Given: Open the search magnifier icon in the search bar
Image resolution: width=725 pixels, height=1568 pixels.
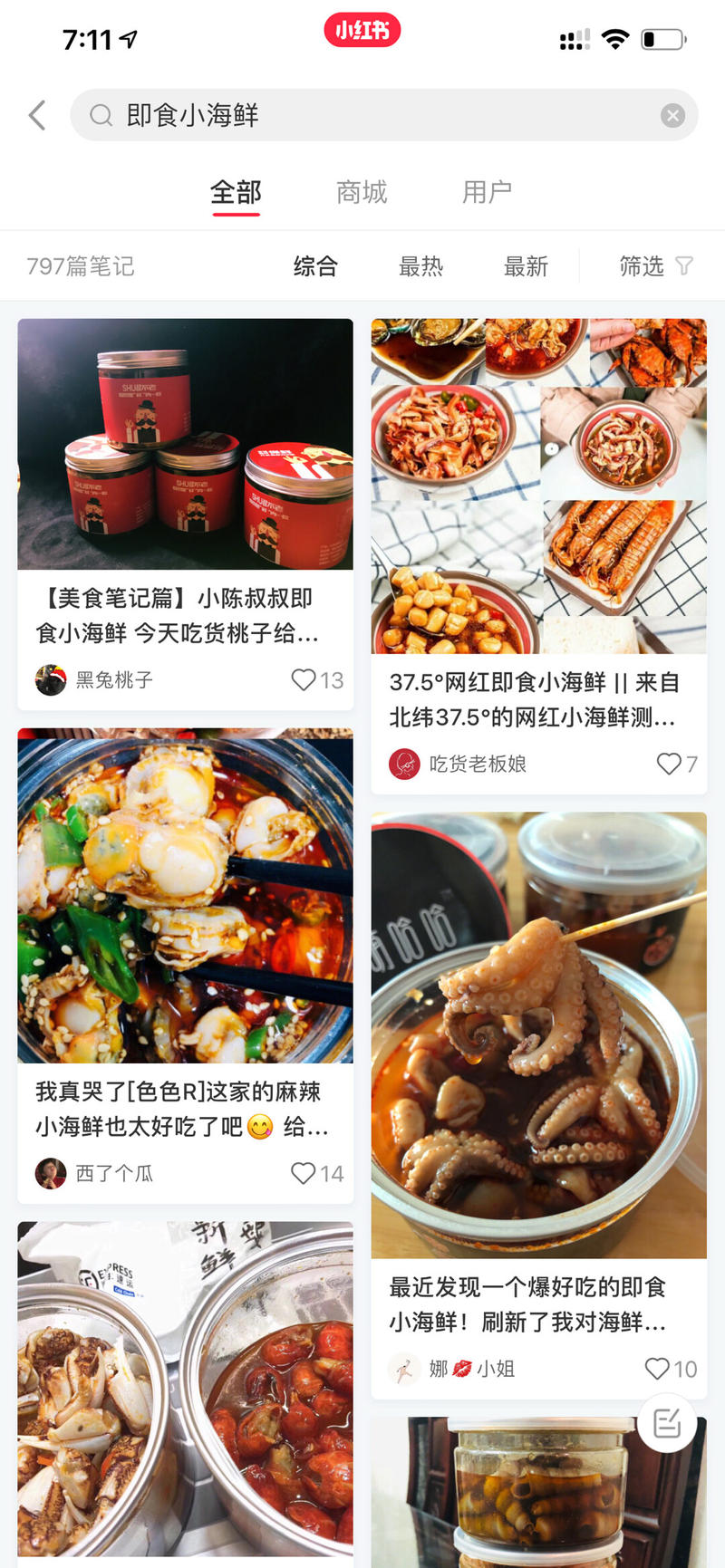Looking at the screenshot, I should coord(101,115).
